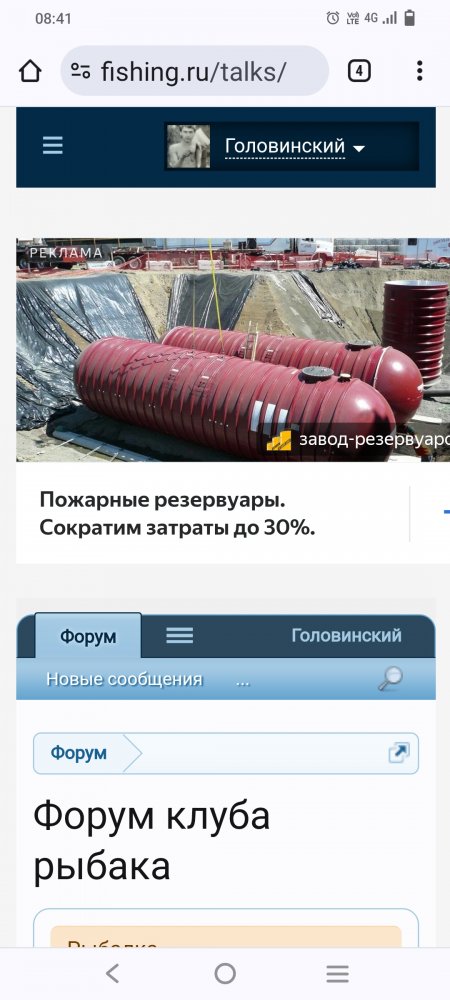
Task: Show more forum links via ellipsis
Action: coord(243,680)
